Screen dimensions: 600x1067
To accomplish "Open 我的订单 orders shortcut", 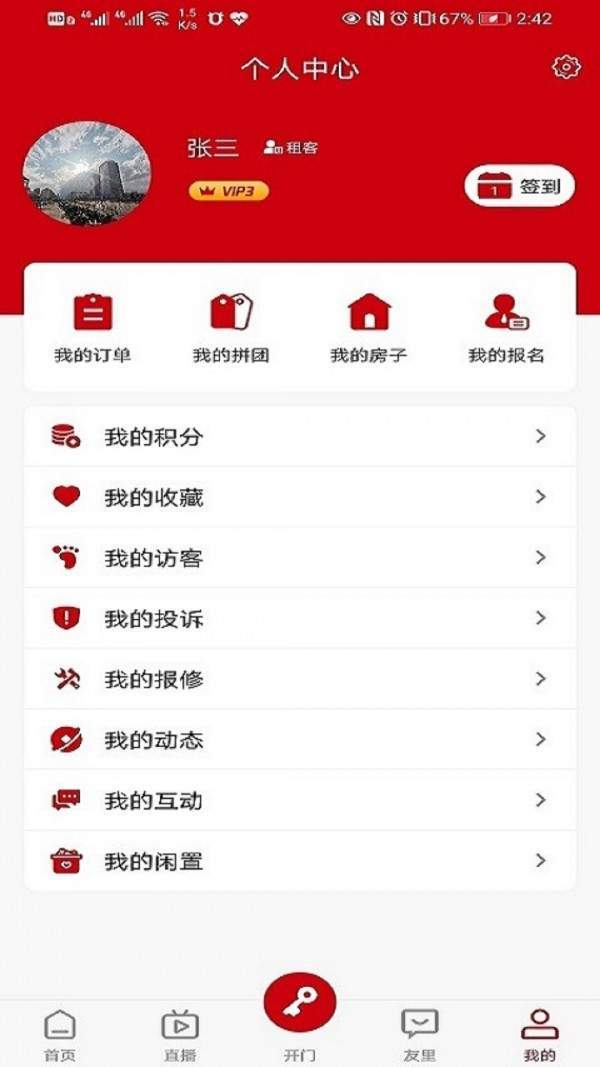I will coord(92,327).
